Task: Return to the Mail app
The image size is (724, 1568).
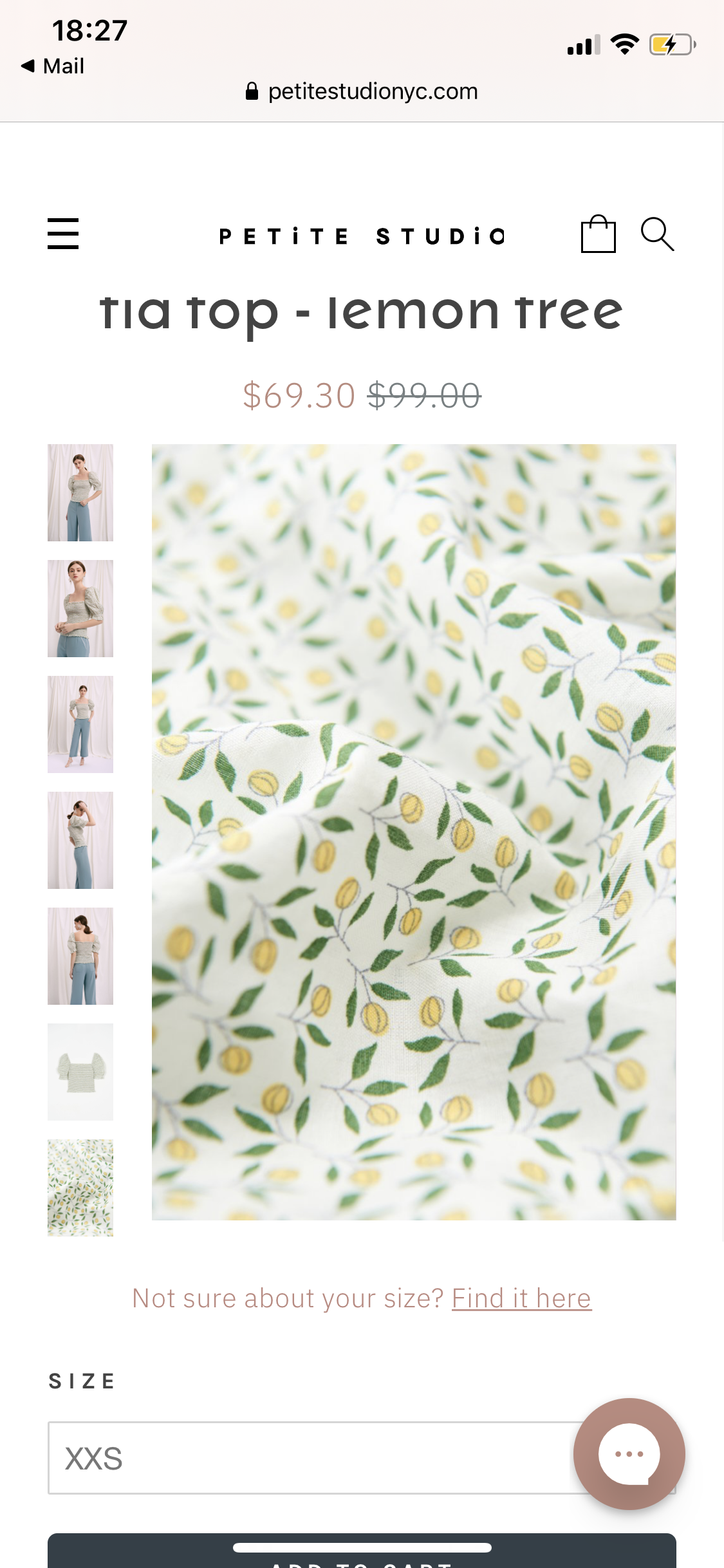Action: point(54,66)
